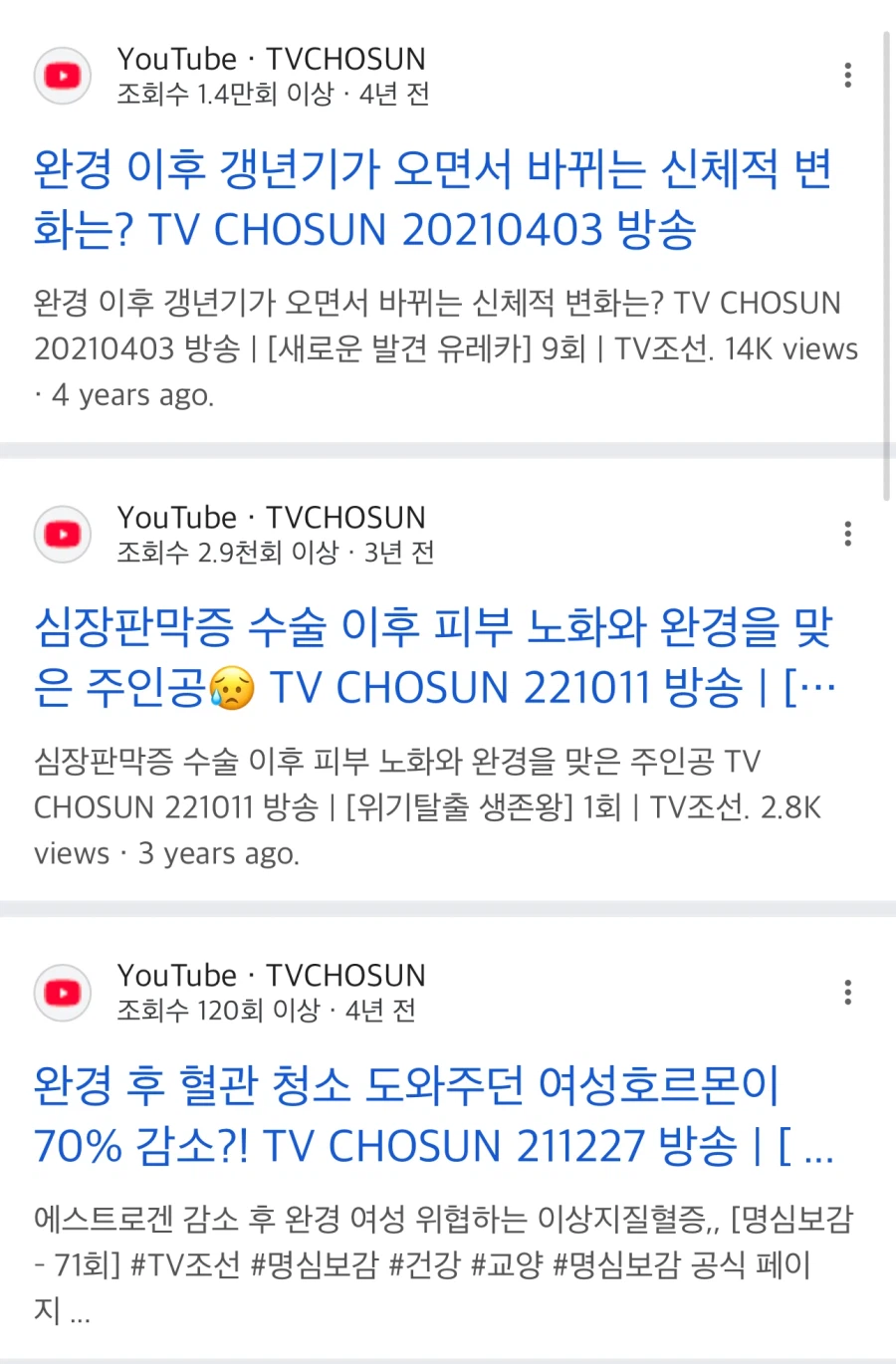Click the YouTube logo next to the second result
Image resolution: width=896 pixels, height=1364 pixels.
click(x=62, y=535)
